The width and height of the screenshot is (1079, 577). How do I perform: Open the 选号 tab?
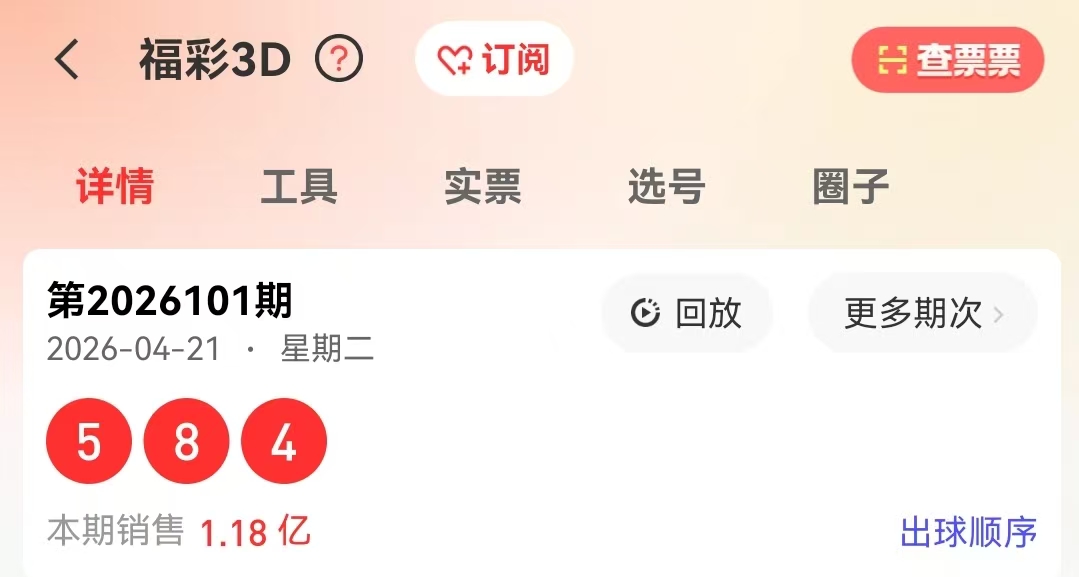pos(667,186)
